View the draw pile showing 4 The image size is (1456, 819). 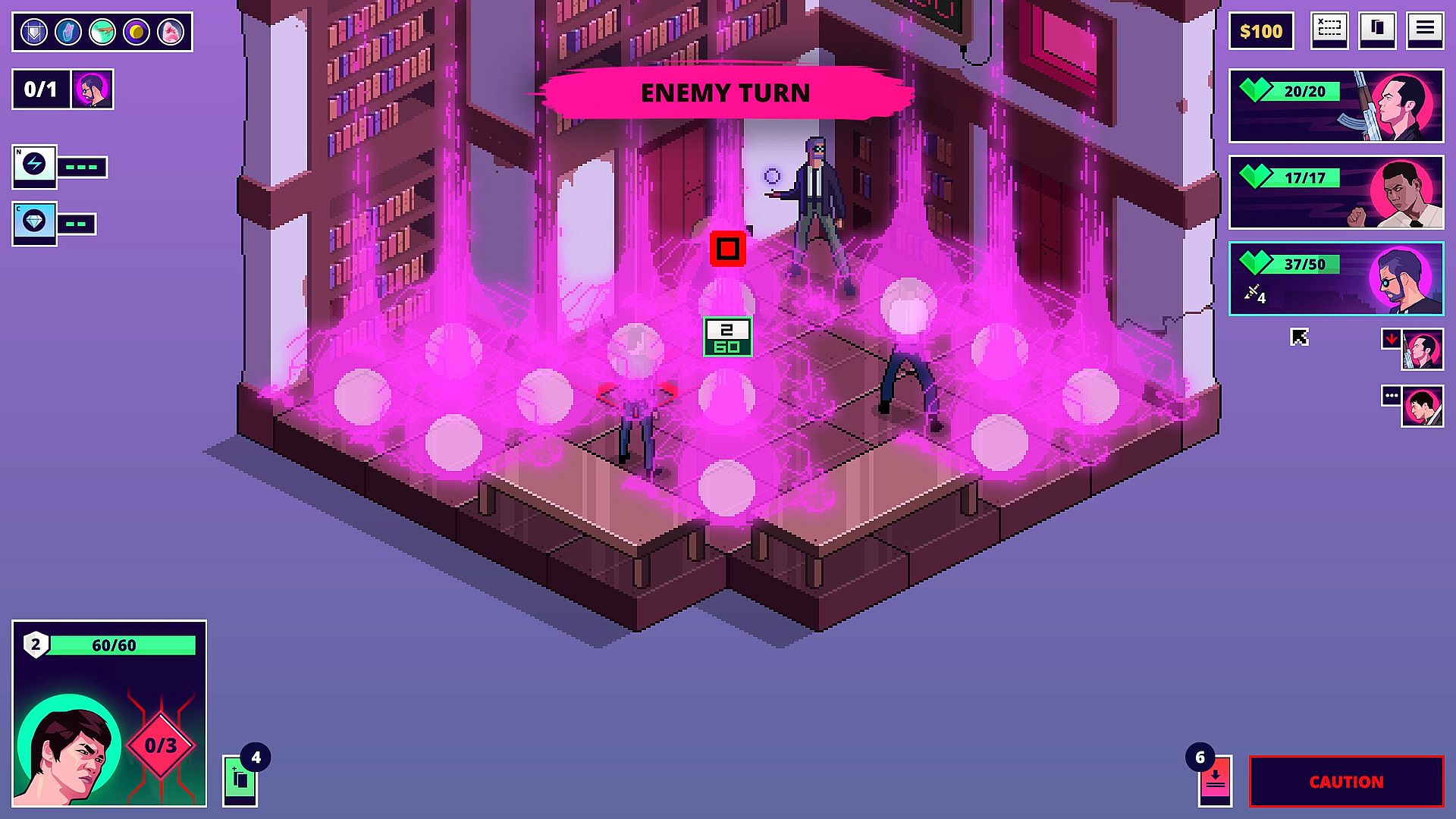pyautogui.click(x=240, y=780)
